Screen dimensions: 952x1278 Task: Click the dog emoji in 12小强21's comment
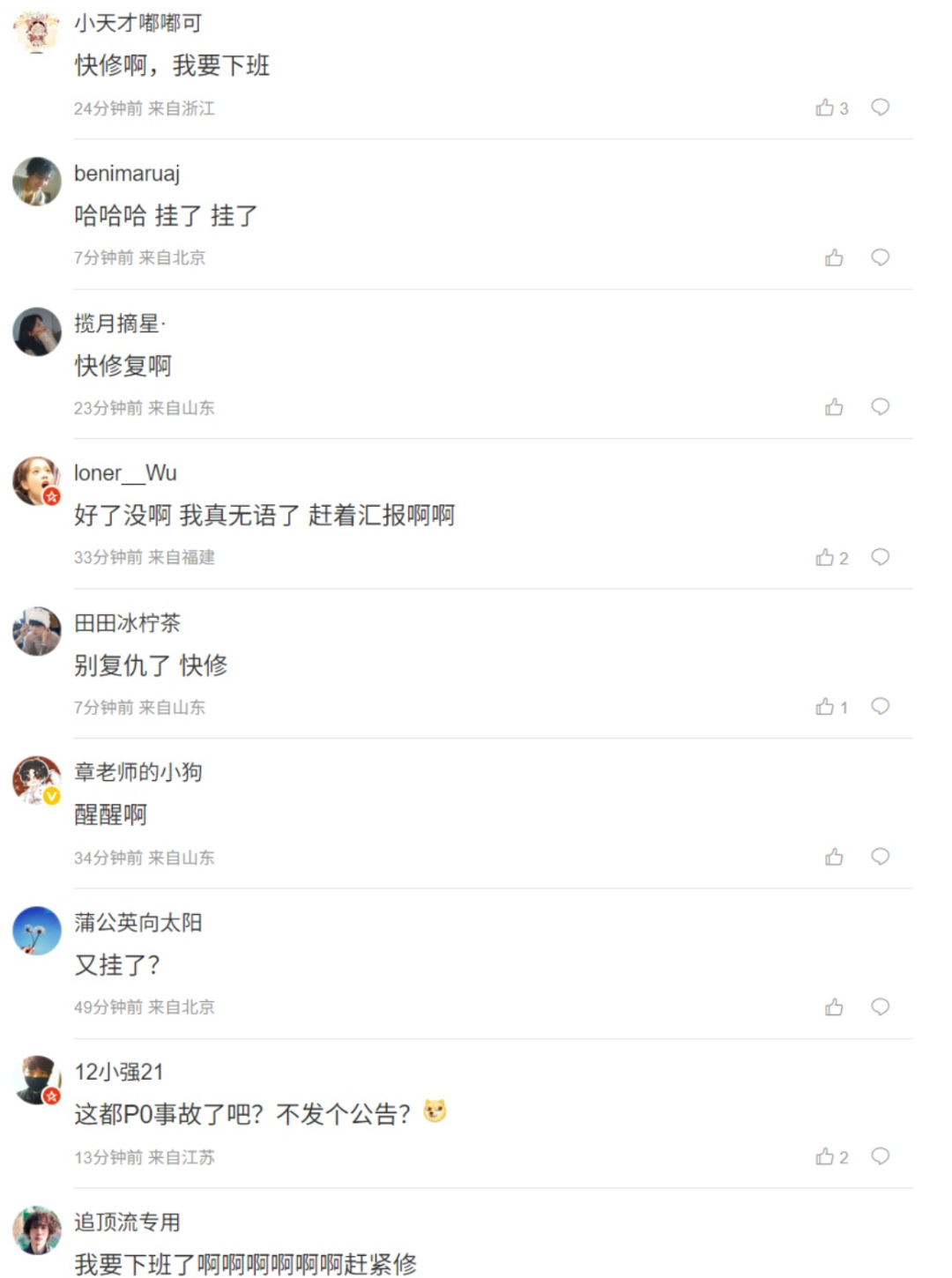click(437, 1112)
